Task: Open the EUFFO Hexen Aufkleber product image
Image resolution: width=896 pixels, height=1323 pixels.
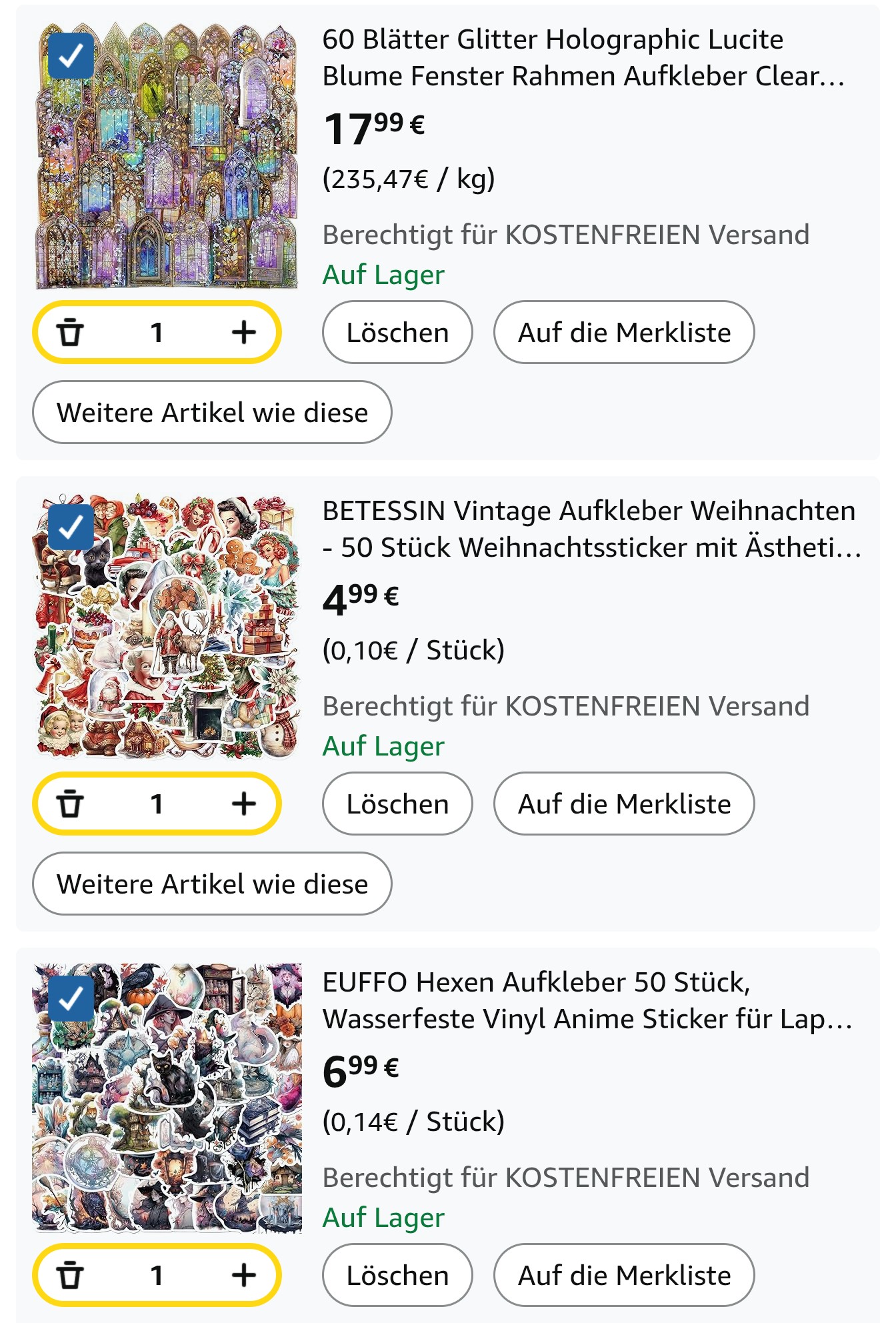Action: click(x=167, y=1098)
